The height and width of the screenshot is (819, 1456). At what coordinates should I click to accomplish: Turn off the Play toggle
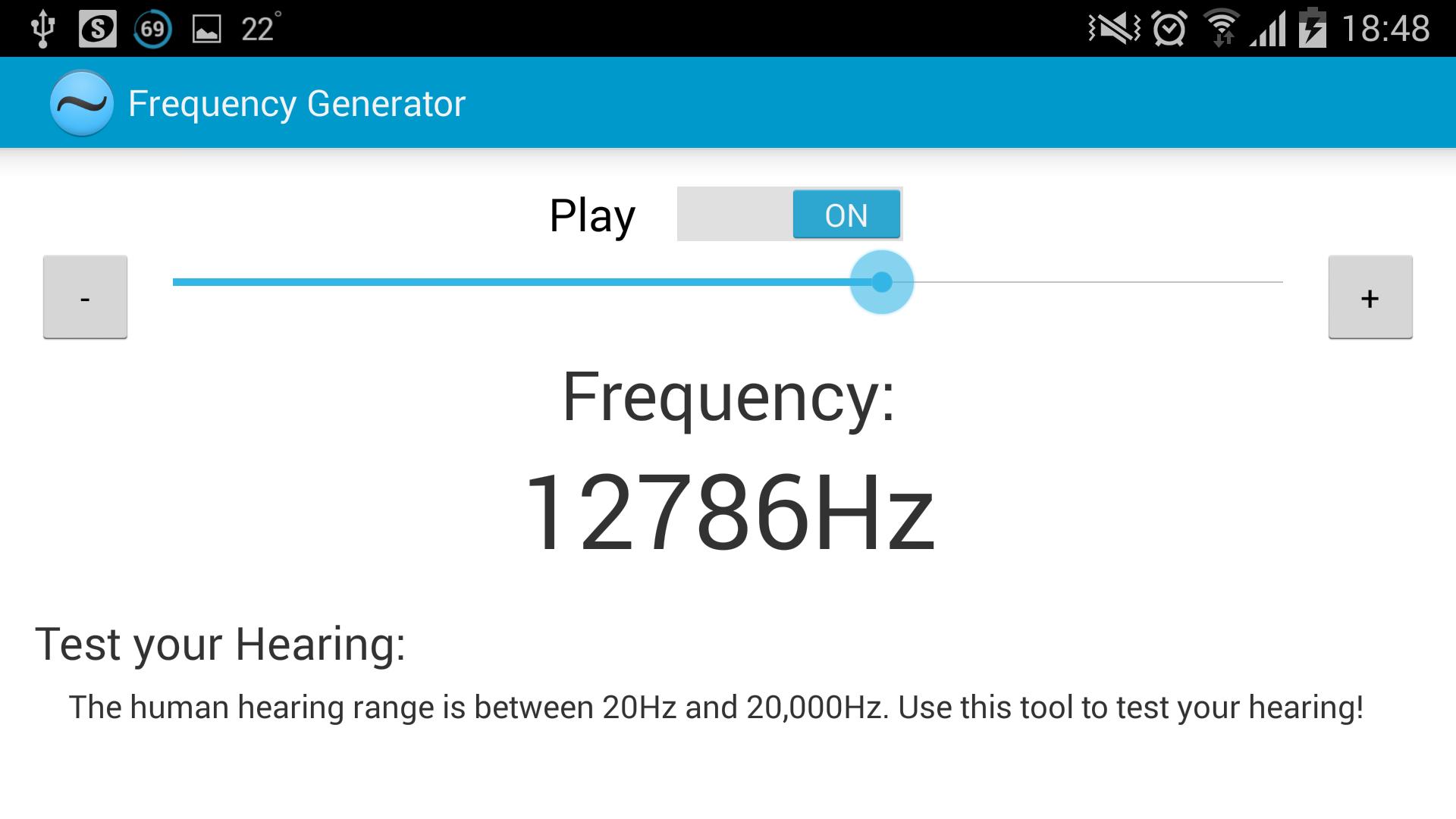pos(789,215)
